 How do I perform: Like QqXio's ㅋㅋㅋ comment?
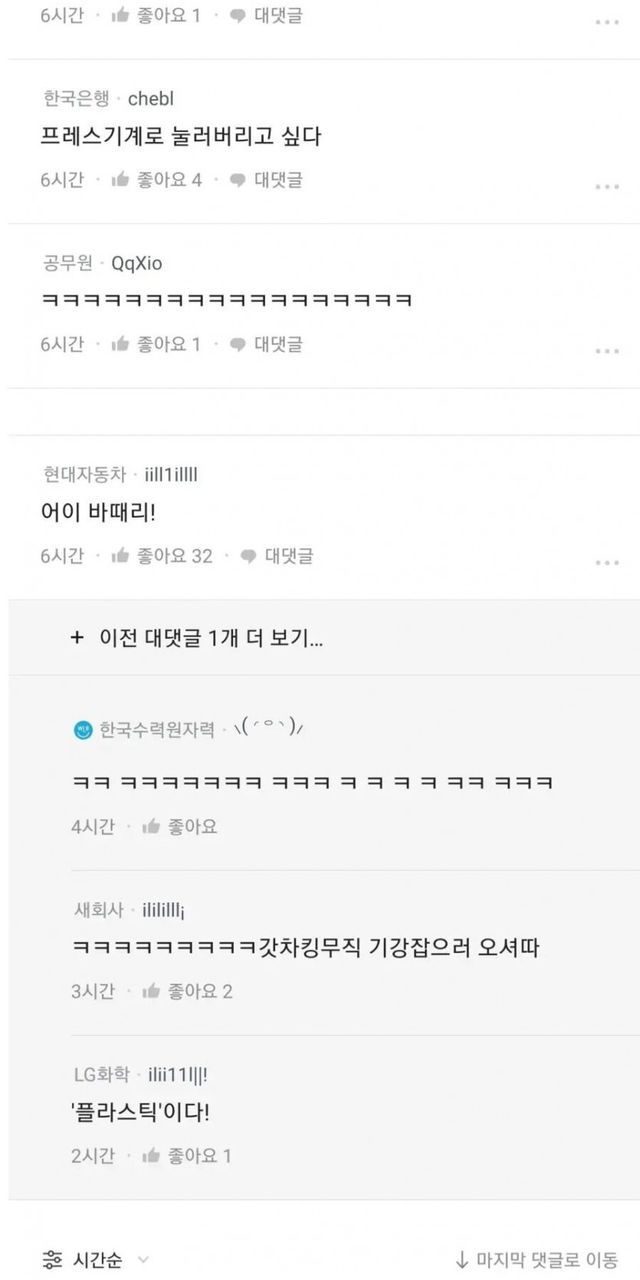point(156,344)
